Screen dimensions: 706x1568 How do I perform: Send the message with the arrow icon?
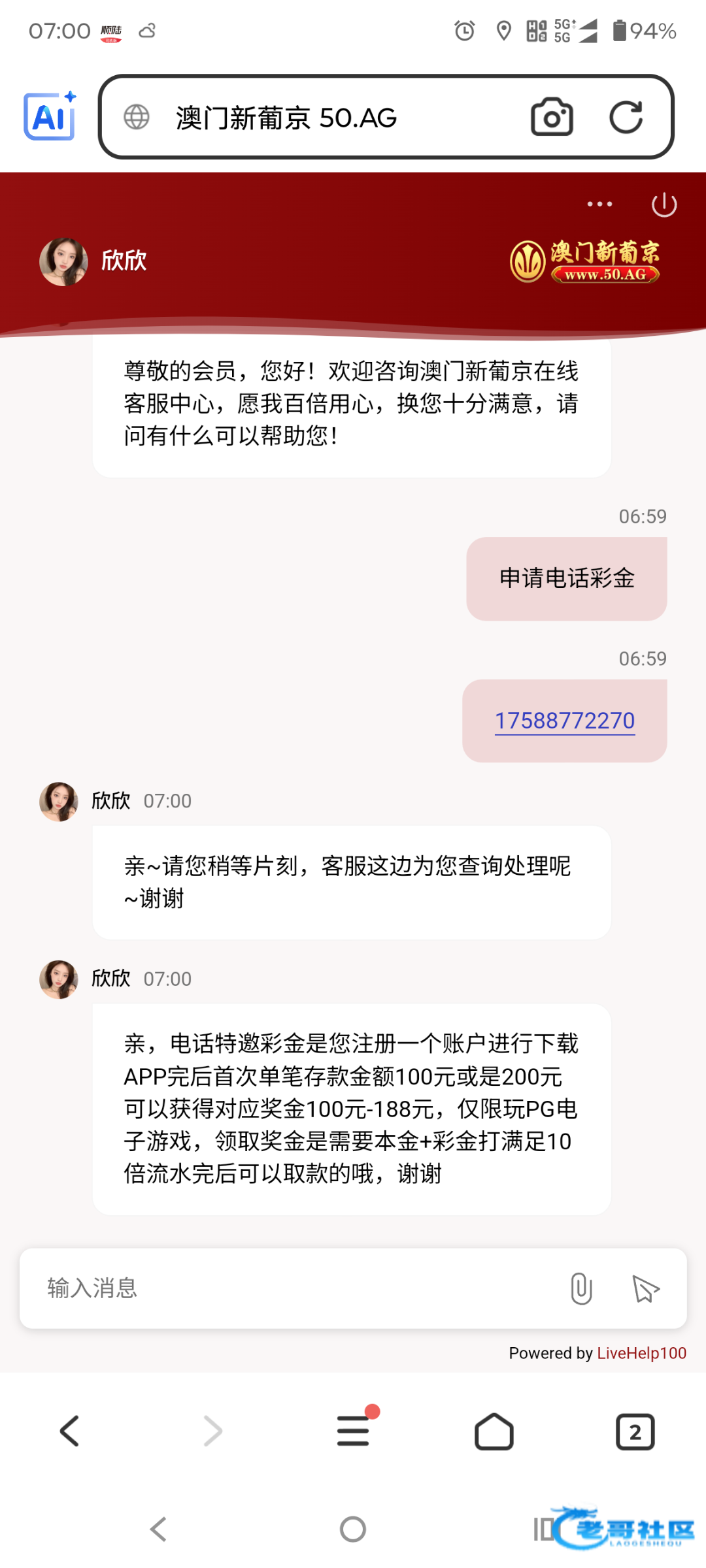[645, 1288]
